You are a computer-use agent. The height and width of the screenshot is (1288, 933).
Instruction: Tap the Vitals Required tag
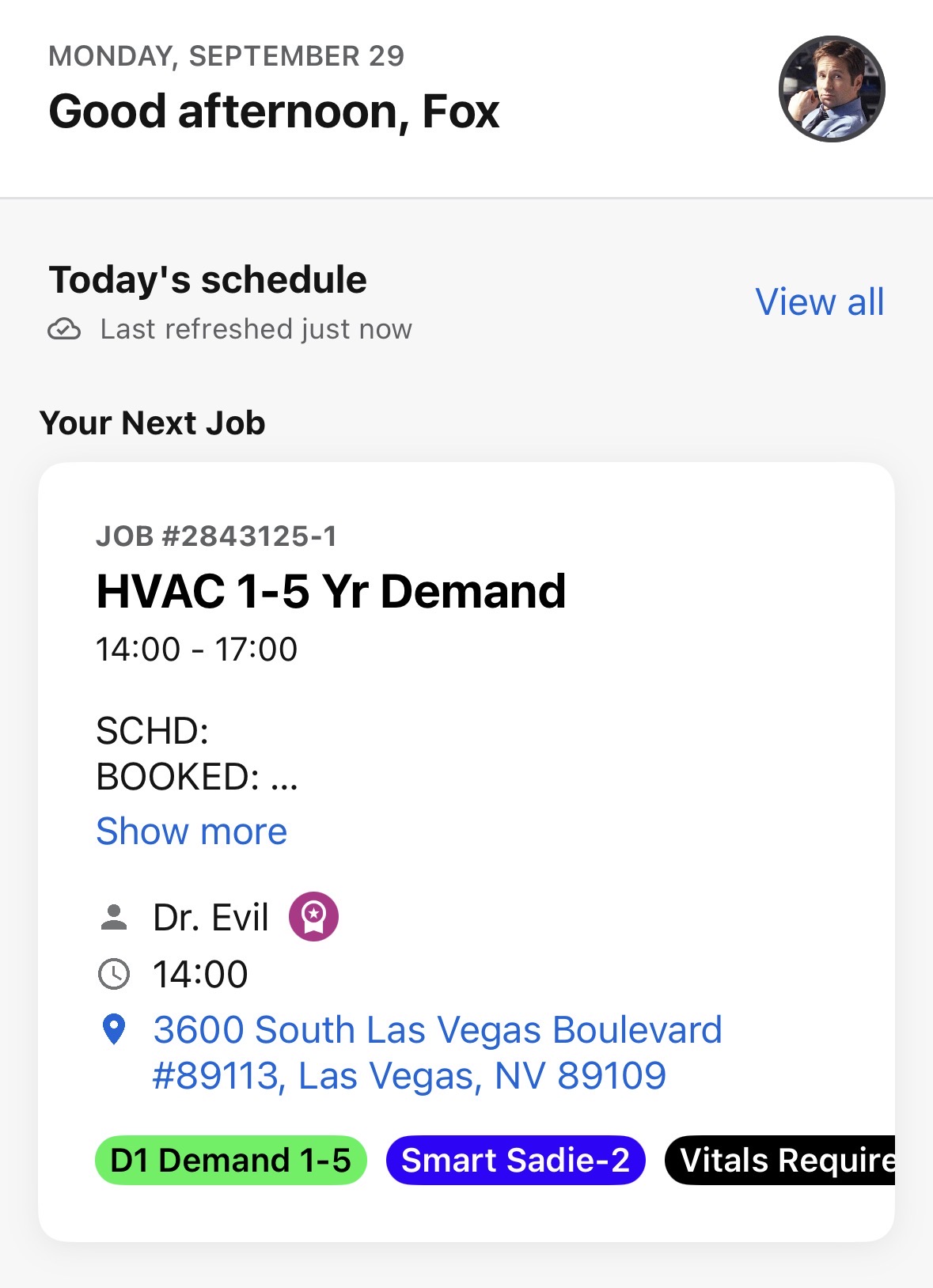pyautogui.click(x=783, y=1161)
